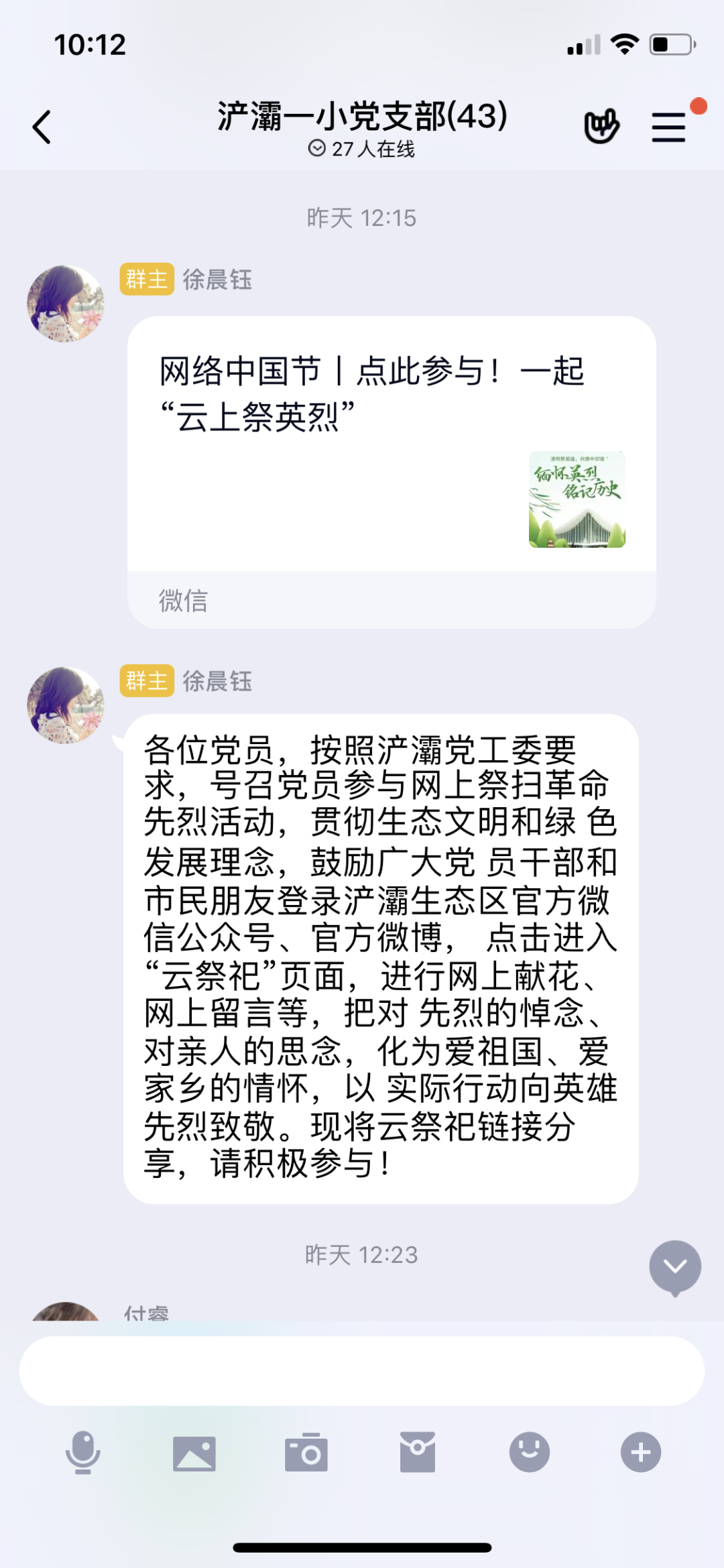Open more attachment options with plus
This screenshot has height=1568, width=724.
(641, 1452)
